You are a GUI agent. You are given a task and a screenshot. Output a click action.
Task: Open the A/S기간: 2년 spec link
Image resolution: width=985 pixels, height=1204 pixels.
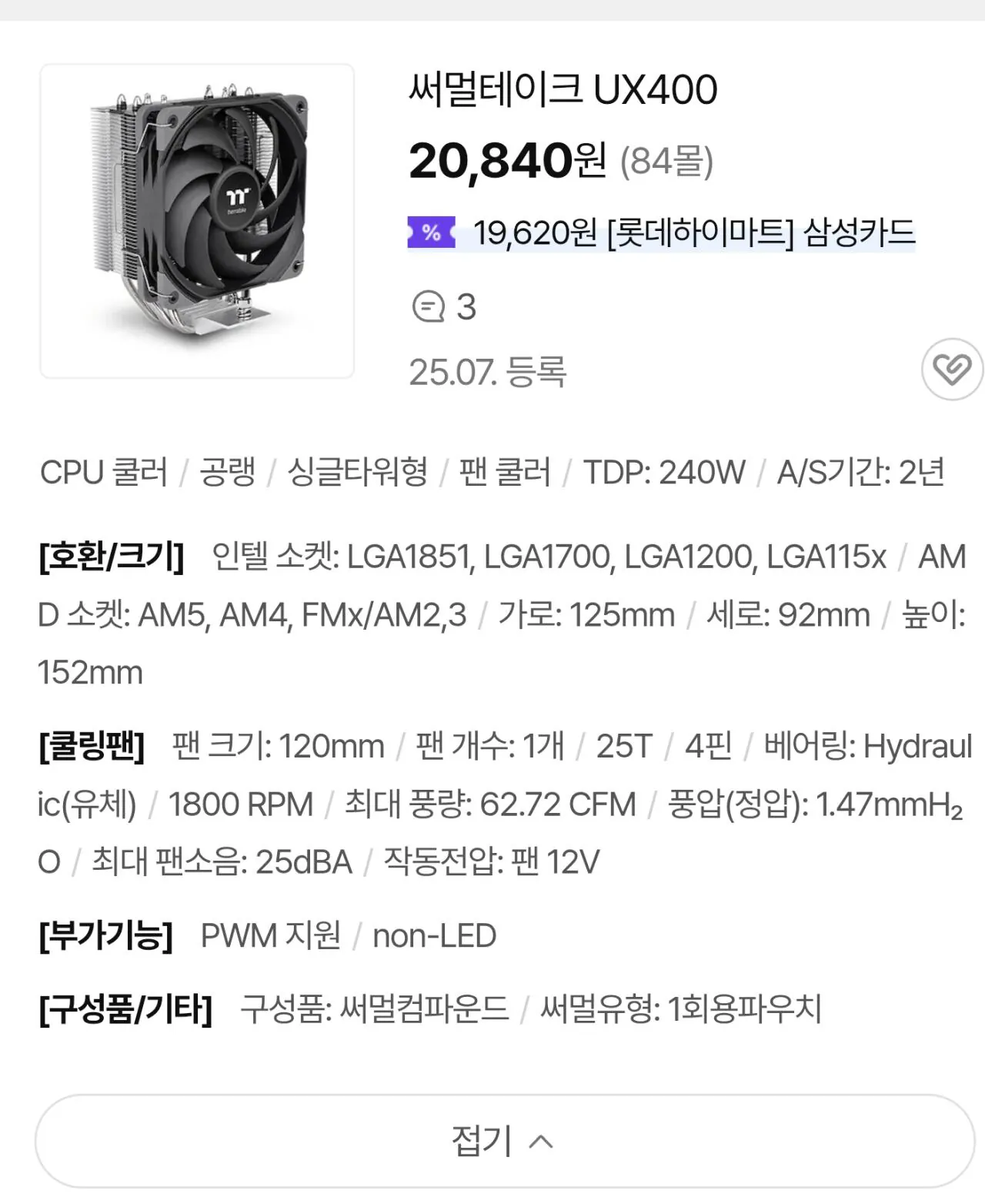click(x=858, y=473)
